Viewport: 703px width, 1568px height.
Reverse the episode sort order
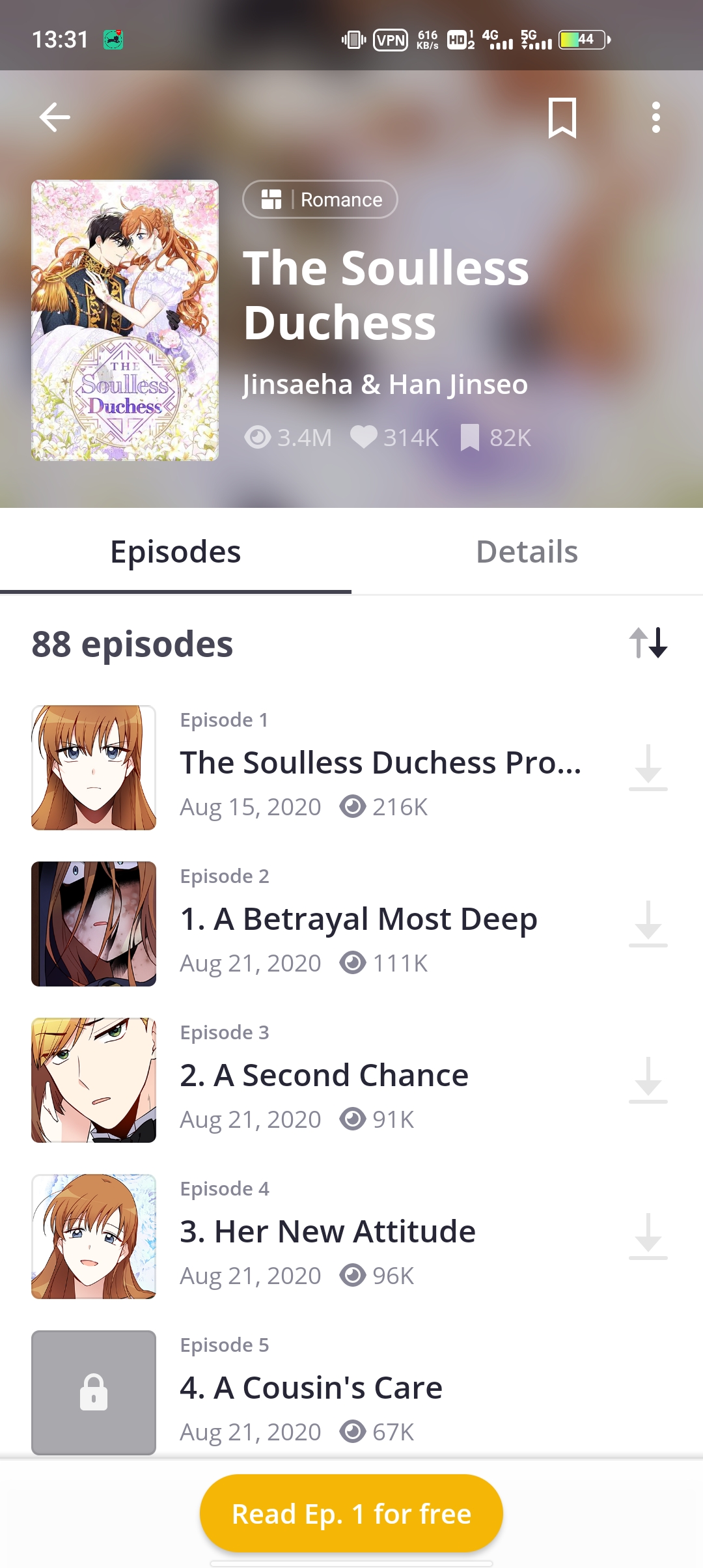coord(648,643)
